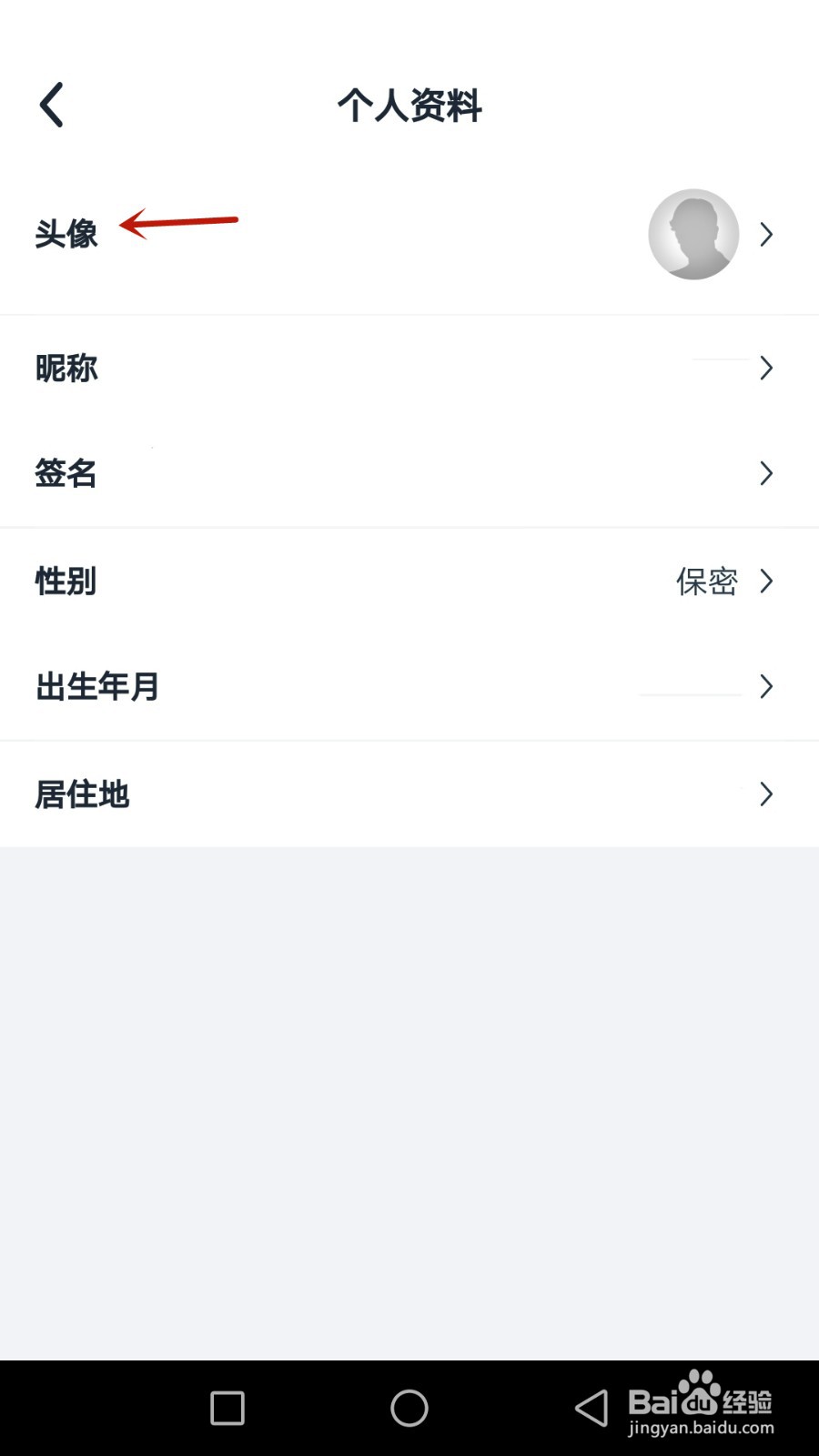Click the 签名 label to edit signature
This screenshot has width=819, height=1456.
click(x=66, y=473)
